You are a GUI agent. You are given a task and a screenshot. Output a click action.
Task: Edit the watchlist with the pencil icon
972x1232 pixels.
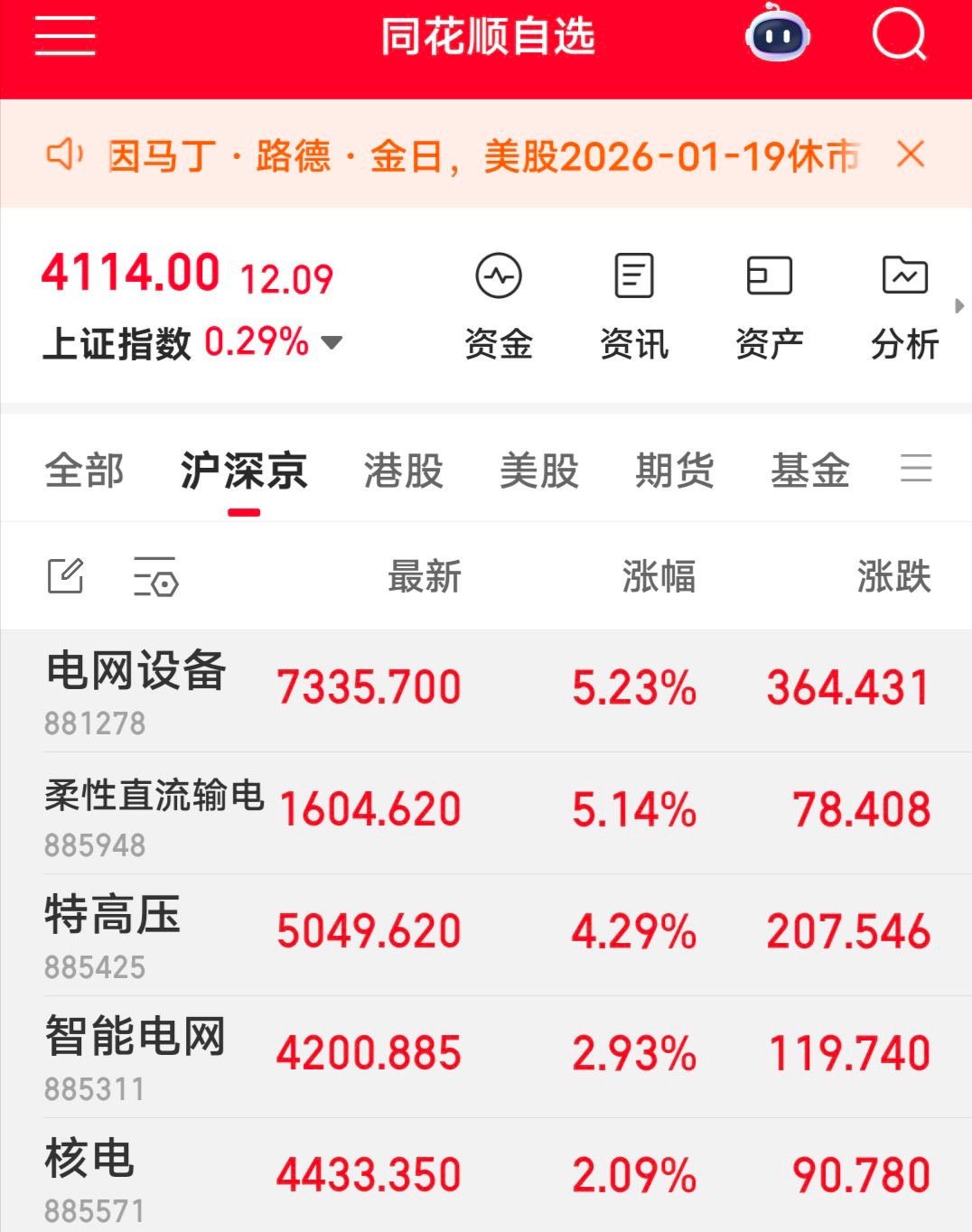65,576
